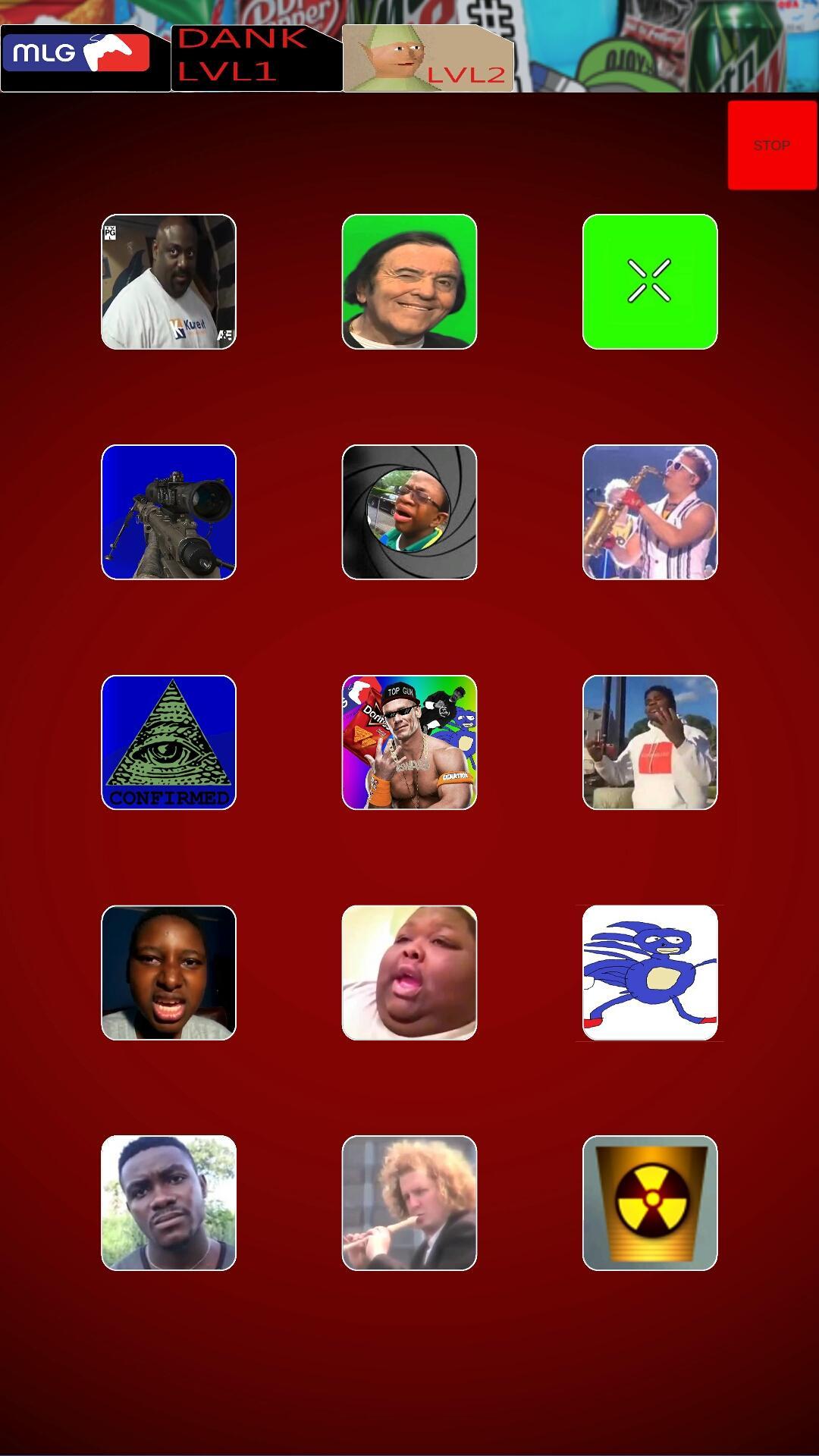819x1456 pixels.
Task: Play the flute player sound
Action: coord(409,1203)
